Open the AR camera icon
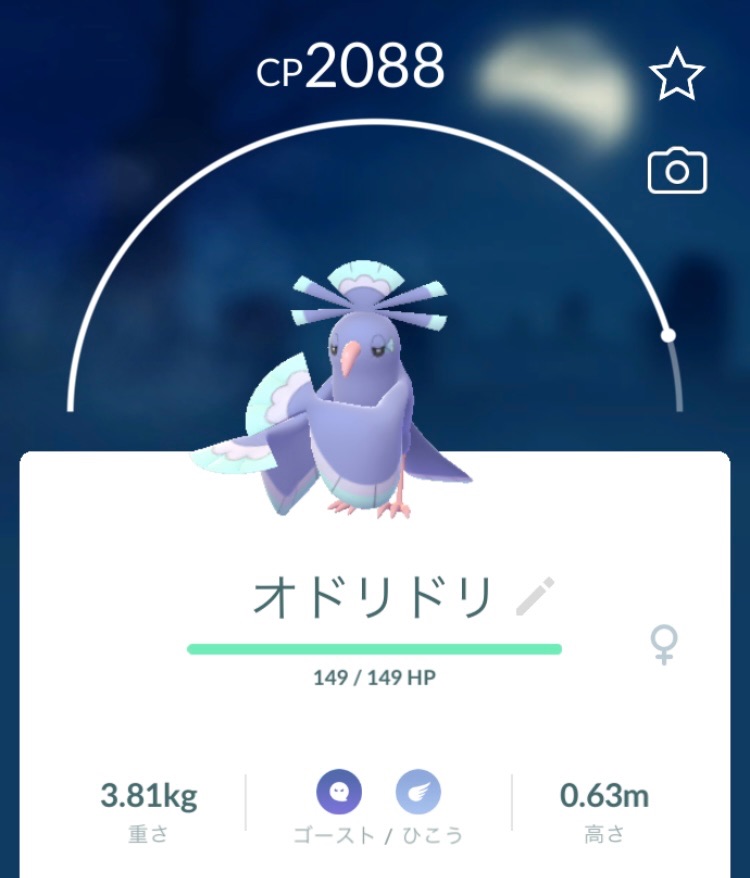This screenshot has width=750, height=878. click(677, 172)
